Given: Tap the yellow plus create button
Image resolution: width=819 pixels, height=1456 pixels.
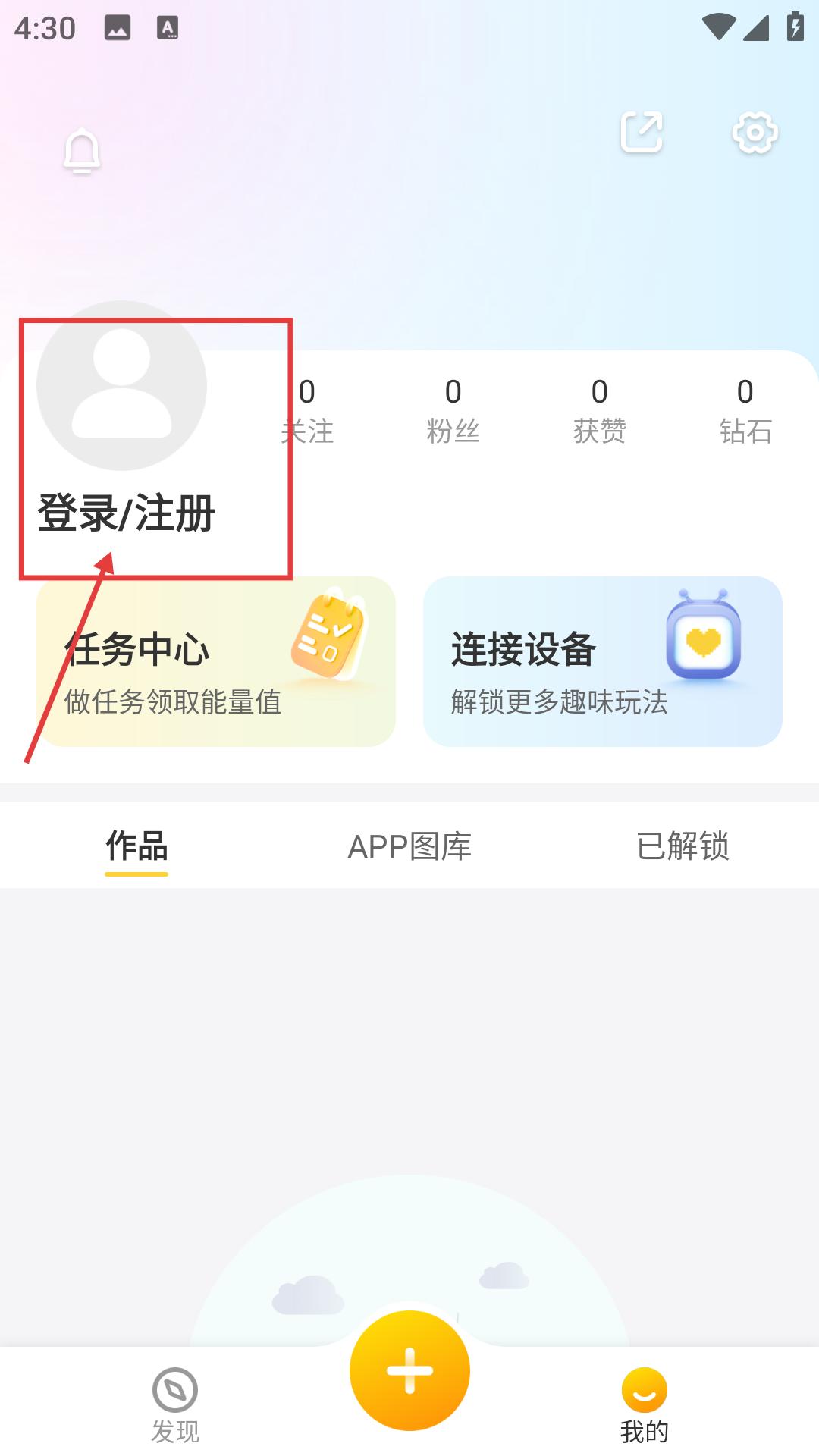Looking at the screenshot, I should coord(409,1370).
